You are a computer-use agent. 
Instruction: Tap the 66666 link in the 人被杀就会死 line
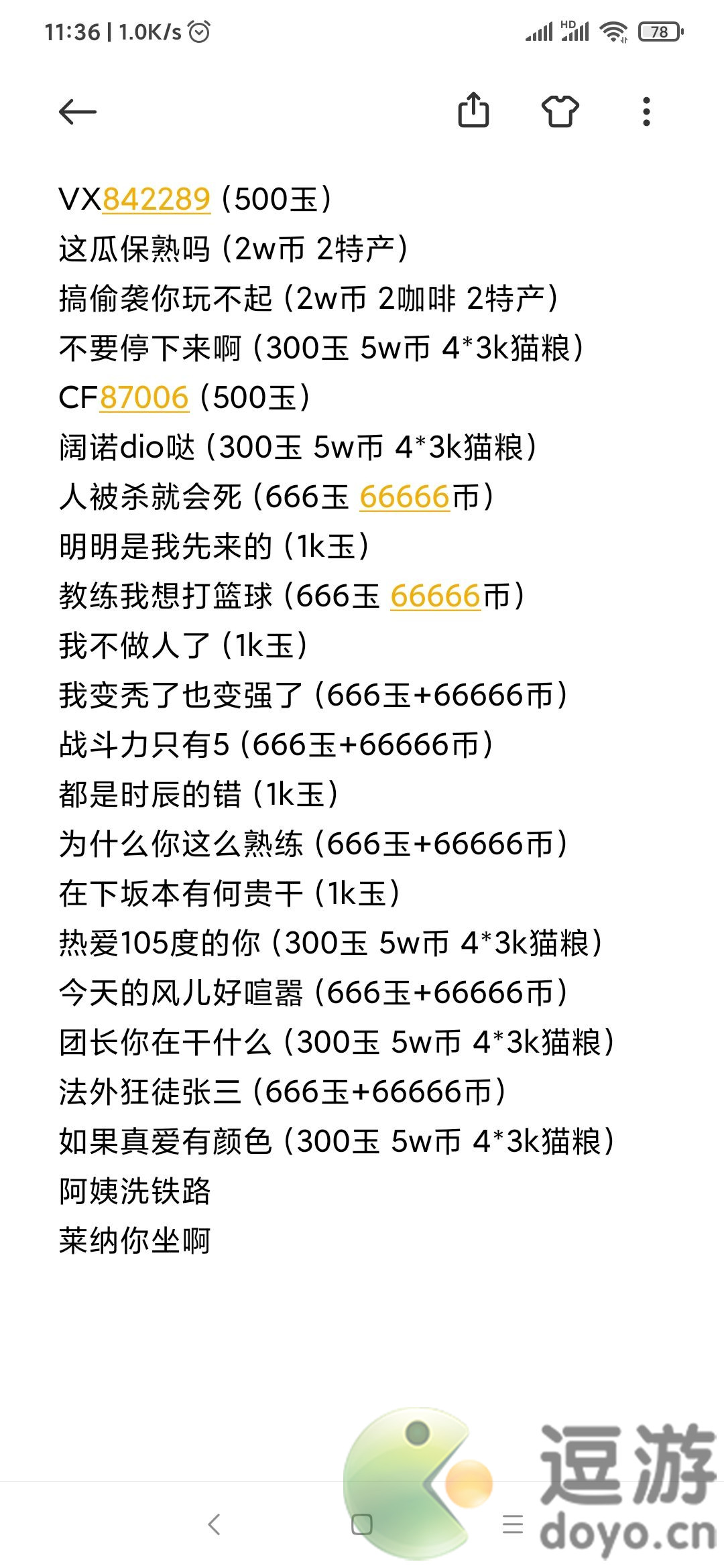[404, 497]
